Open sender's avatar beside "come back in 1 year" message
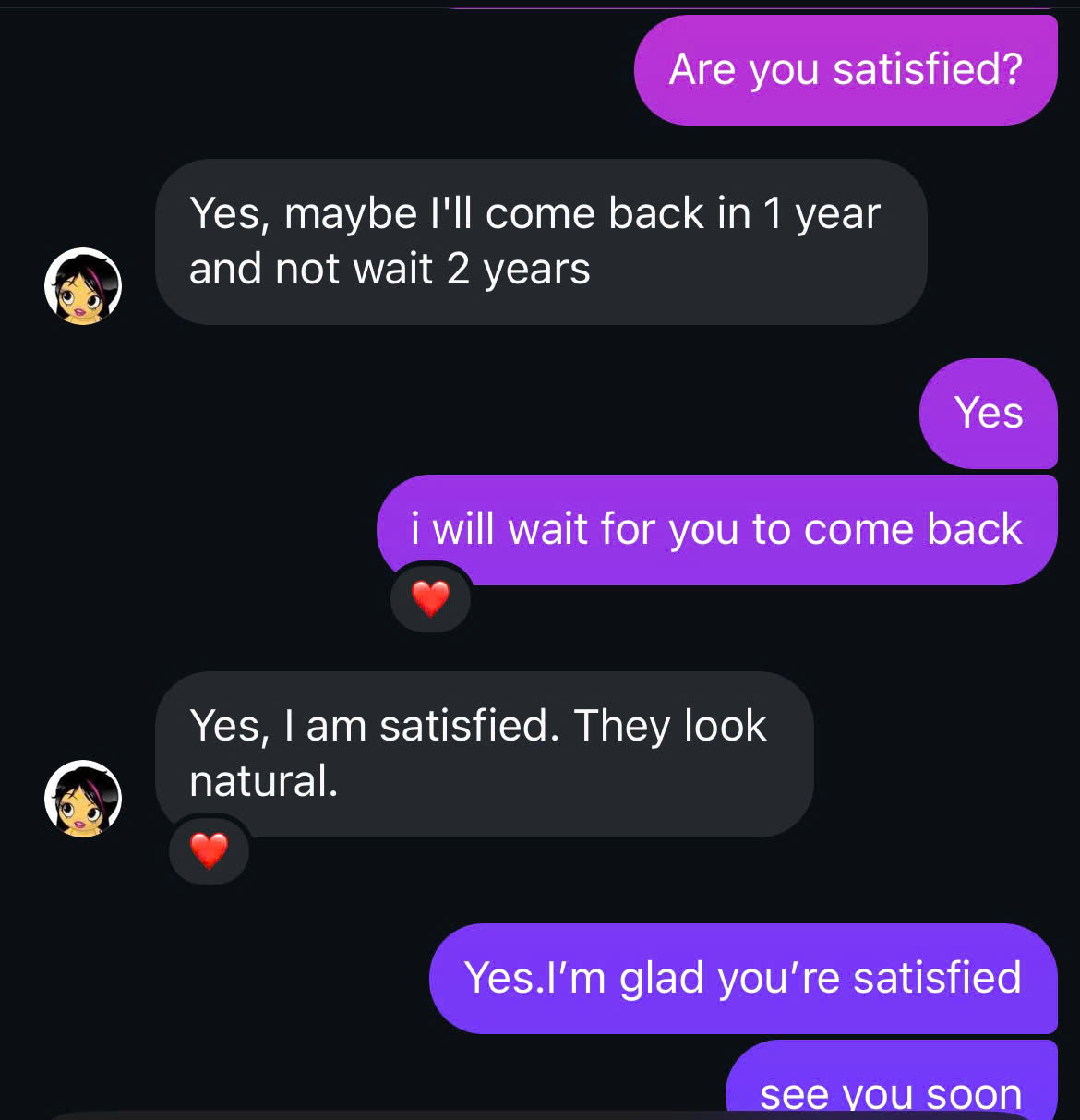Viewport: 1080px width, 1120px height. coord(83,286)
